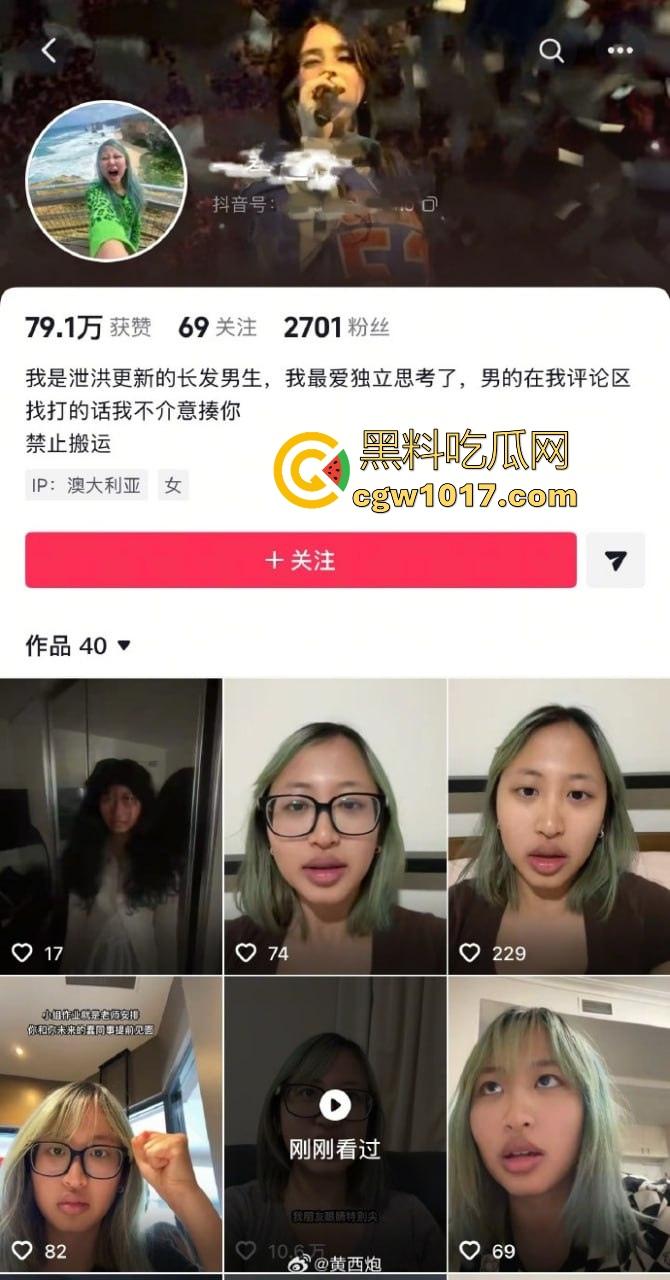Open the profile avatar photo
The image size is (670, 1280).
point(106,181)
